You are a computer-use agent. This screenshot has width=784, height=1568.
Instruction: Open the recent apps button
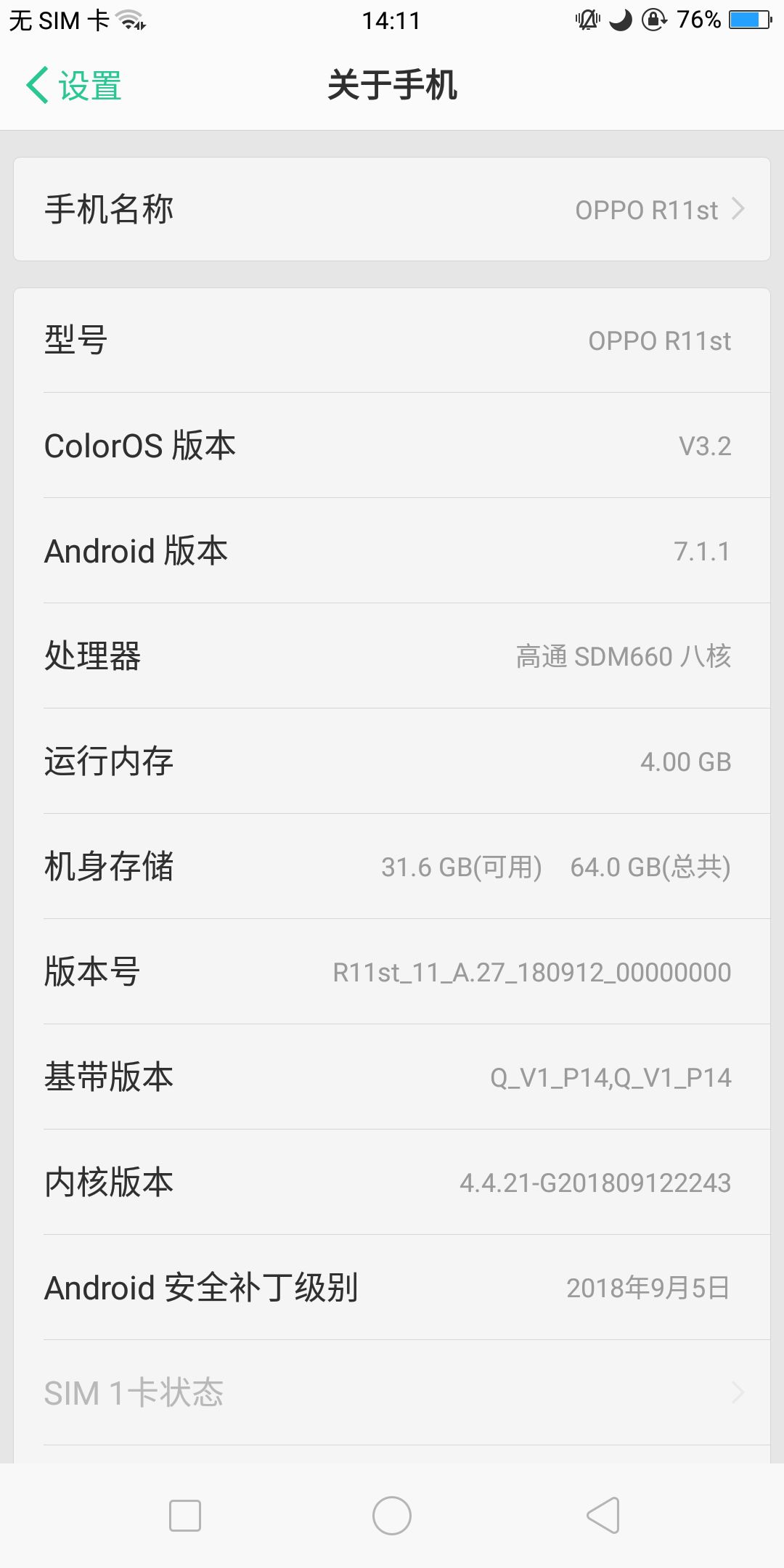185,1516
